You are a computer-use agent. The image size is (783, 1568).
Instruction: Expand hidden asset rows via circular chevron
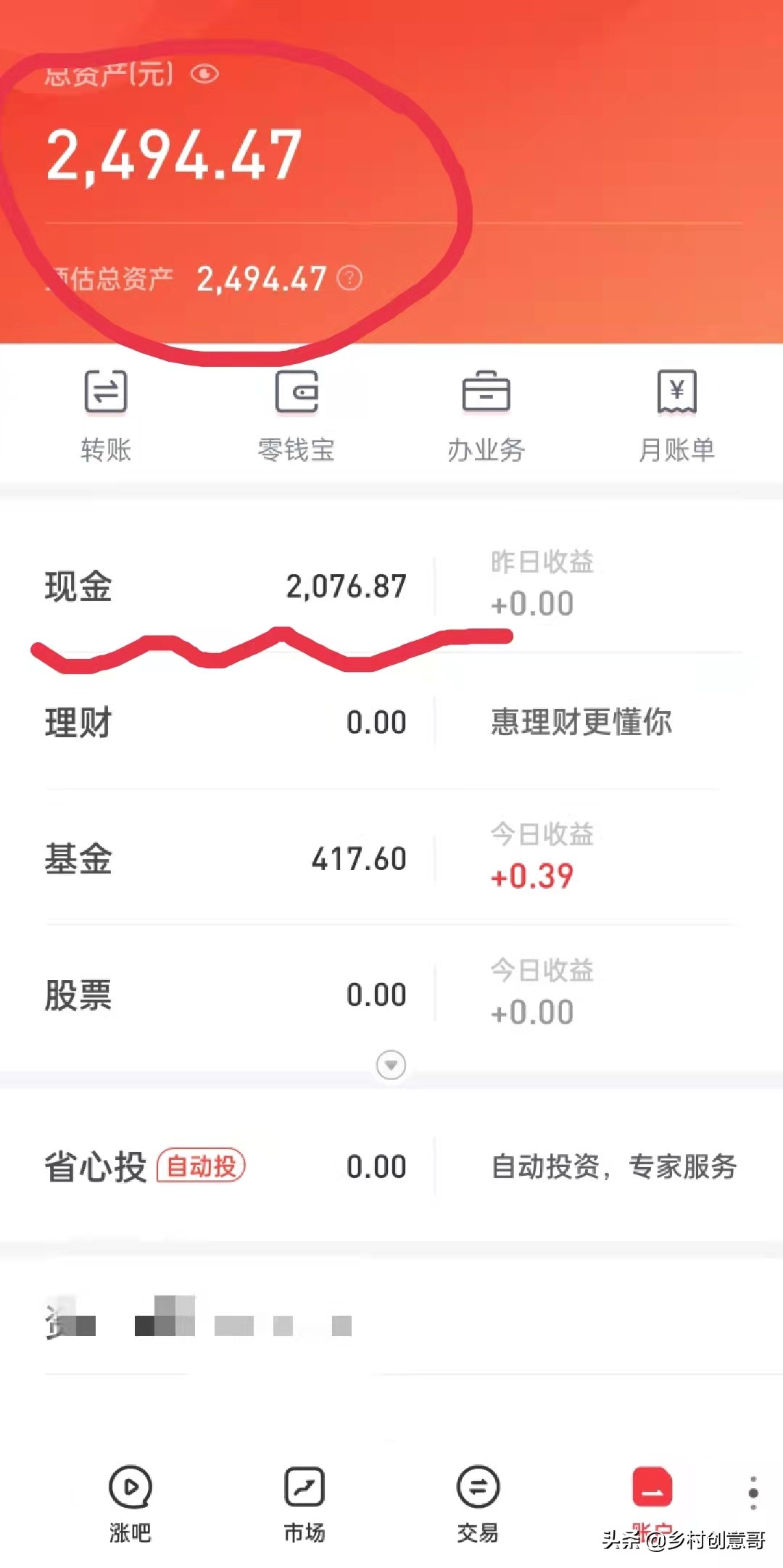[391, 1066]
